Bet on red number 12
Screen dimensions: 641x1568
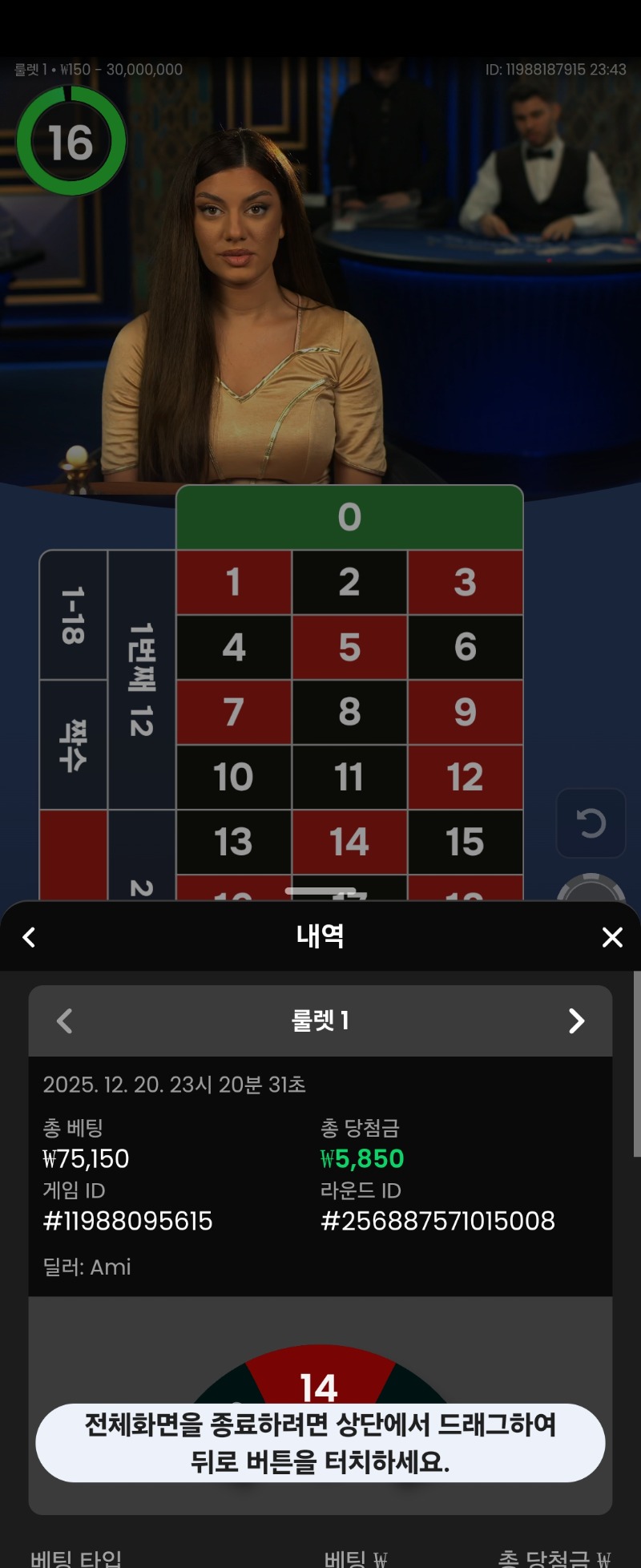pos(465,777)
